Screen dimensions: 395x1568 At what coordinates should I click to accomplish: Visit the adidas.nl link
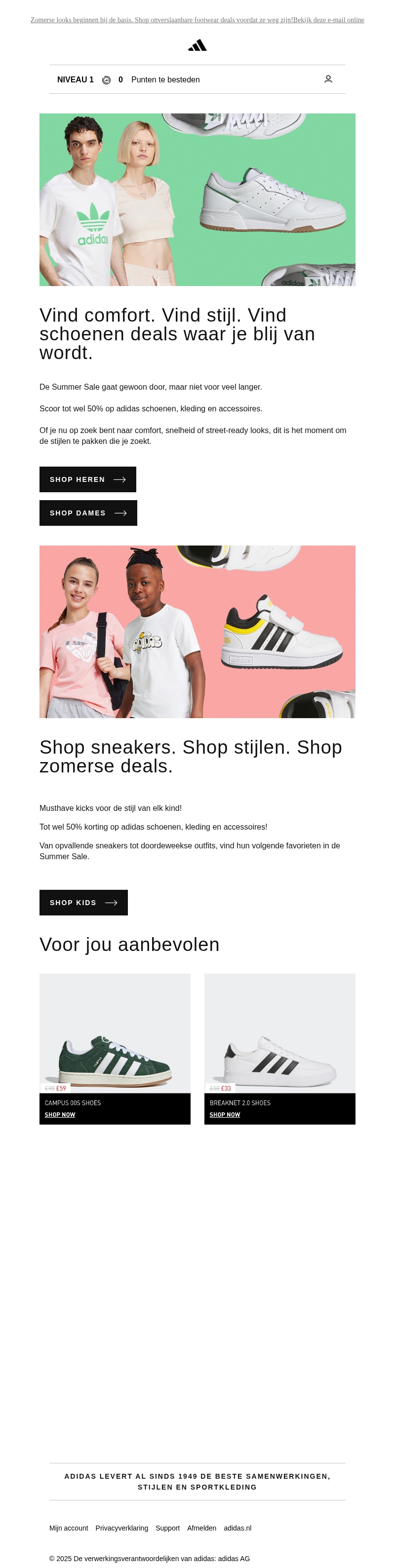pos(237,1528)
